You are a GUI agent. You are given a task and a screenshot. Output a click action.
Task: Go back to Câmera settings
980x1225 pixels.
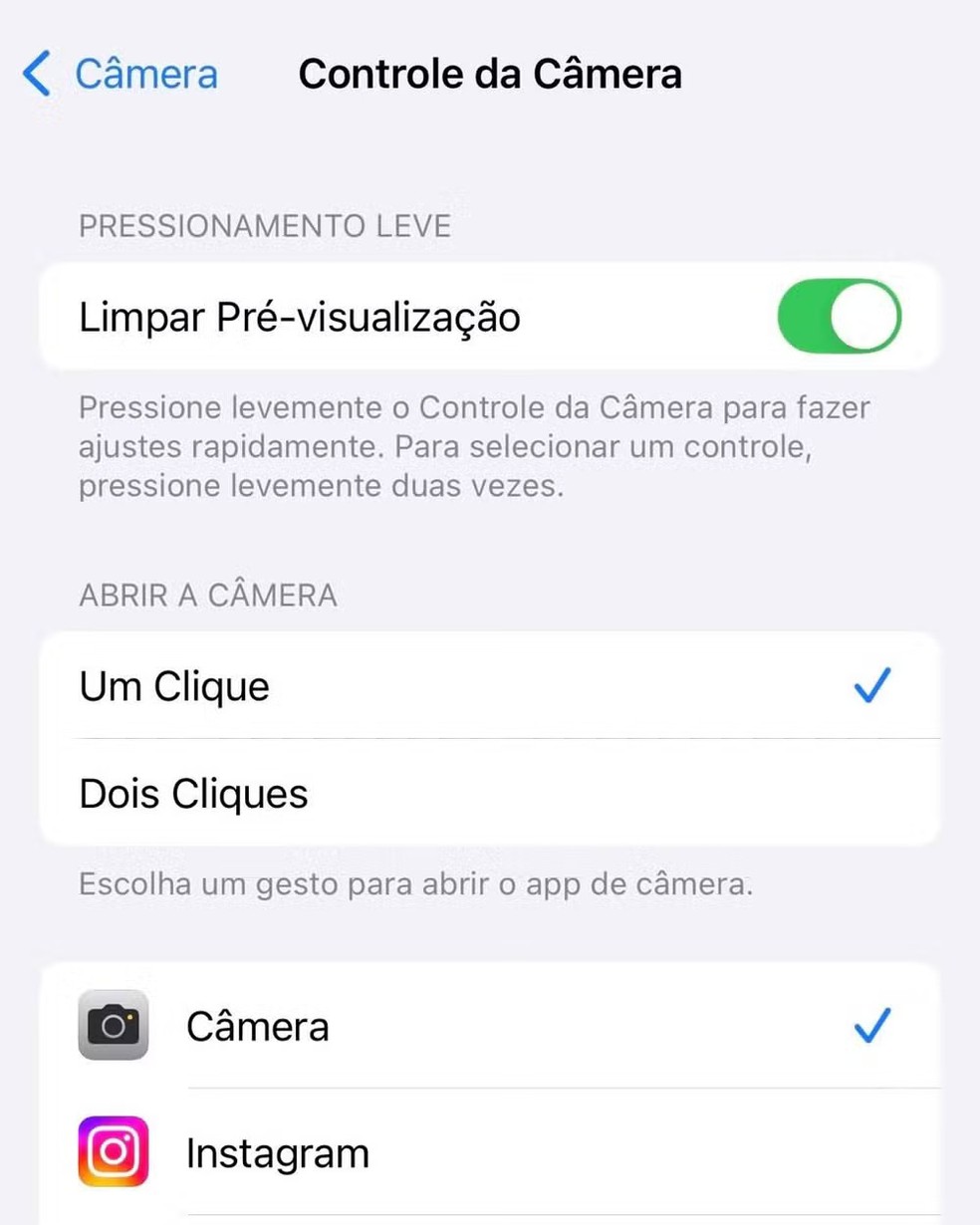tap(120, 73)
